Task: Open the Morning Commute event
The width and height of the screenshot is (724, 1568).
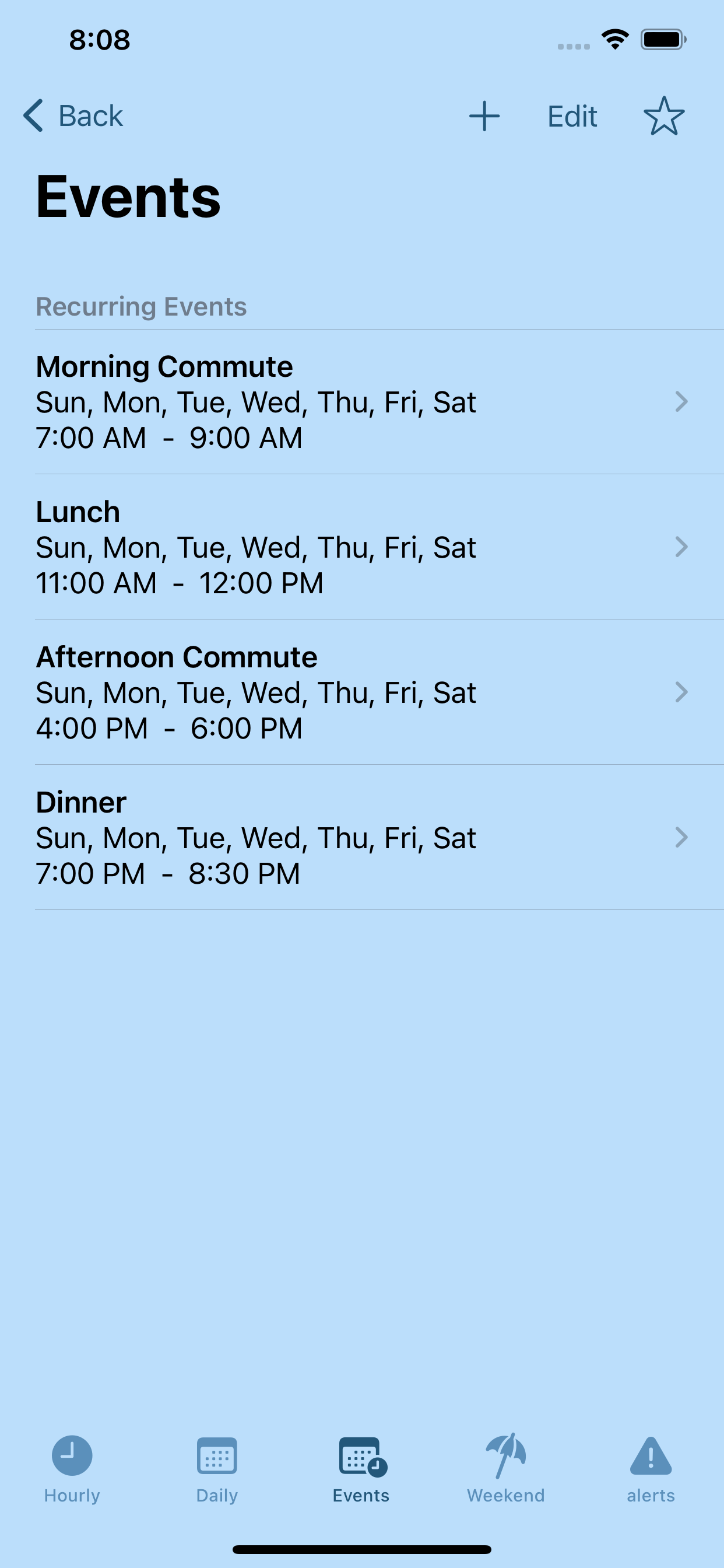Action: 362,402
